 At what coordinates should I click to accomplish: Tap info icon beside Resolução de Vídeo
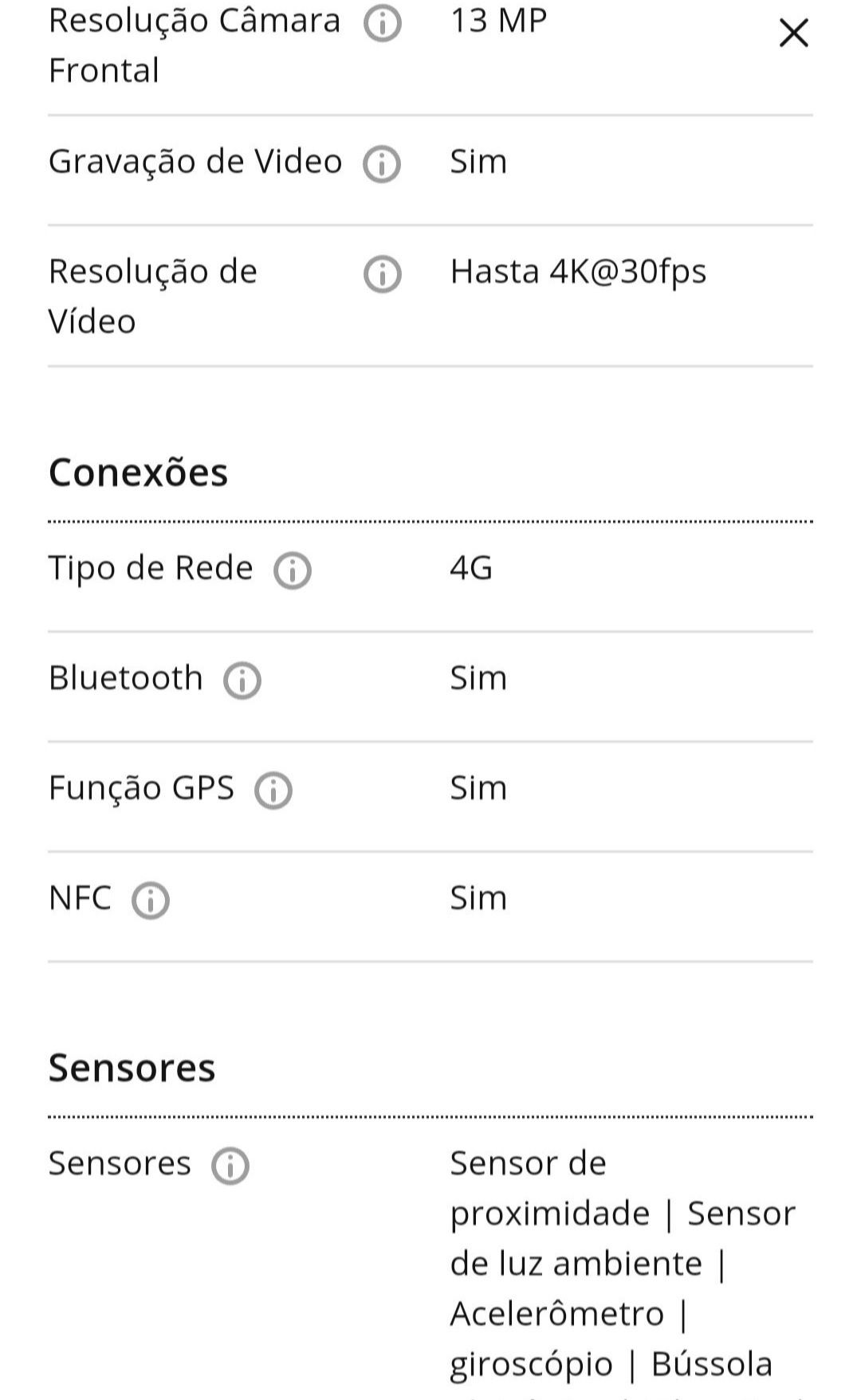tap(383, 274)
